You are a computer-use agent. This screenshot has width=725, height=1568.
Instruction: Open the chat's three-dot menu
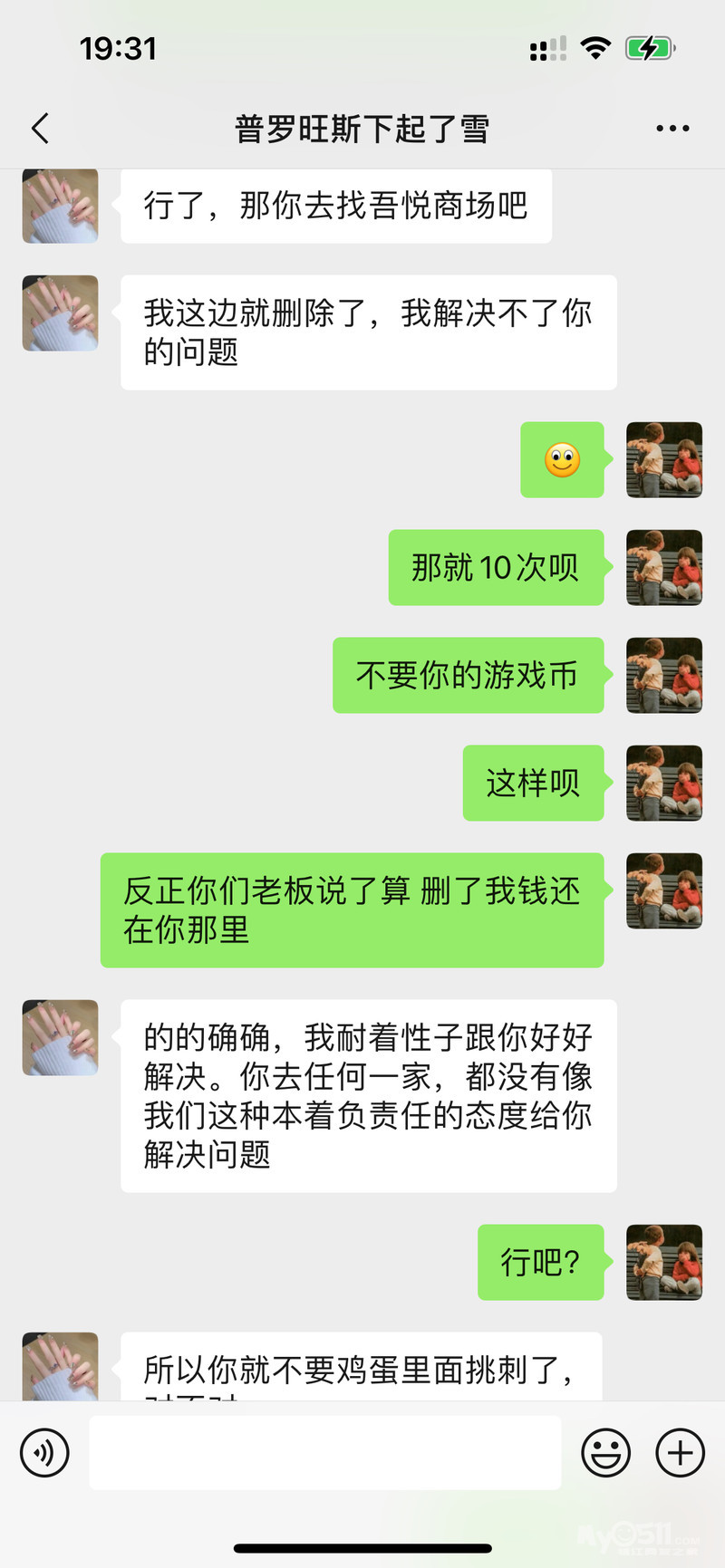point(672,129)
